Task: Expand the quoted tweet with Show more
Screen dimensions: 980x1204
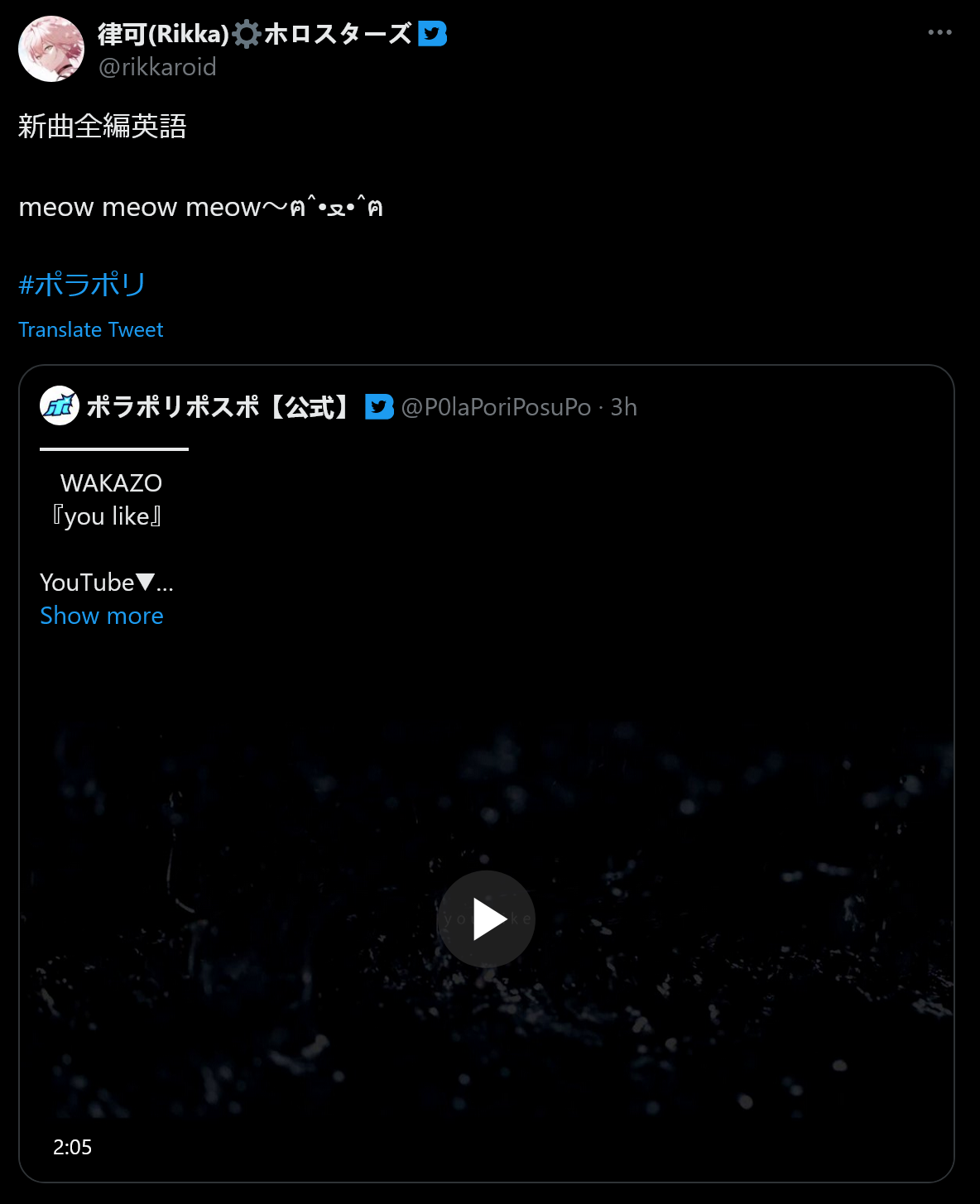Action: [102, 616]
